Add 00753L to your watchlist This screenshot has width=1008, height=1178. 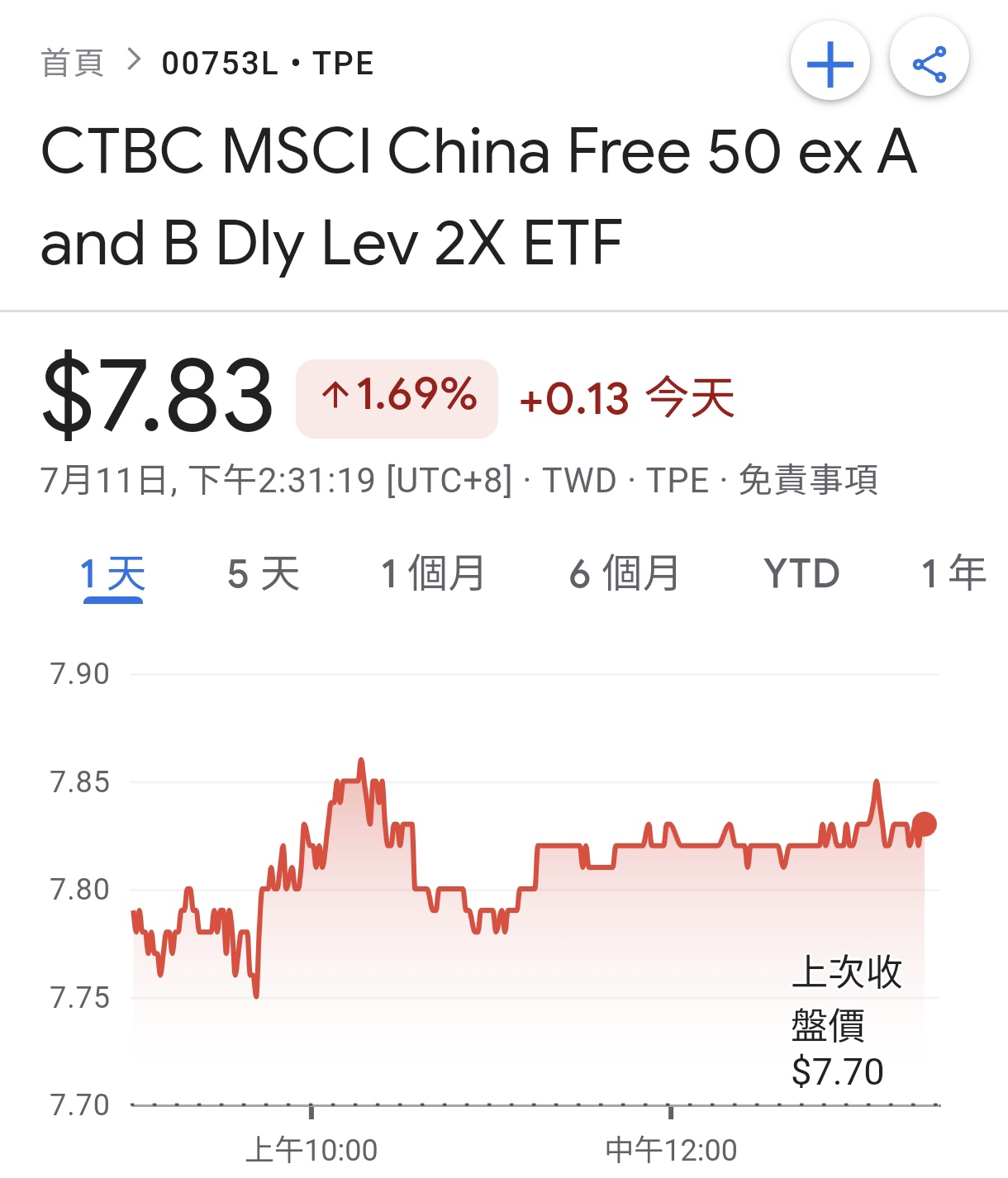pos(830,63)
